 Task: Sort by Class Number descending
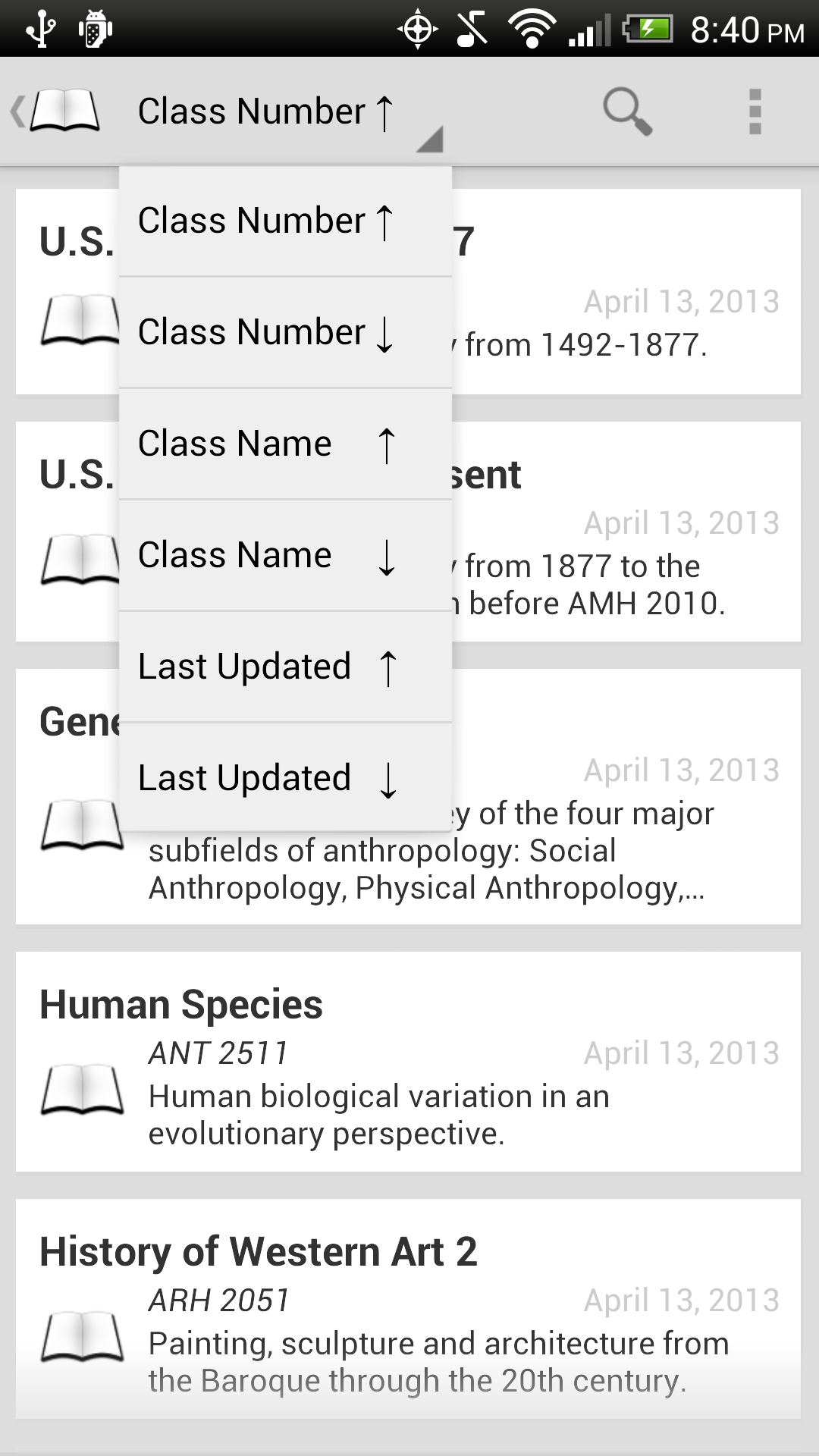pos(284,333)
